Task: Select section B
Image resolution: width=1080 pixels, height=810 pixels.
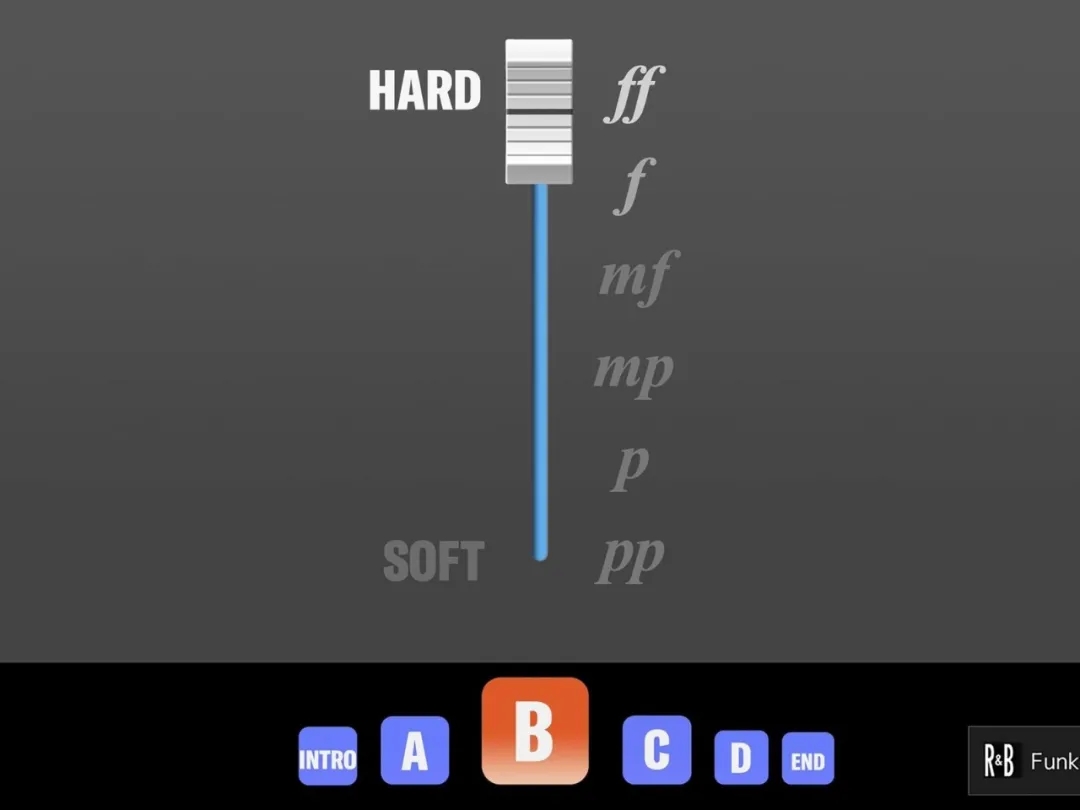Action: click(535, 731)
